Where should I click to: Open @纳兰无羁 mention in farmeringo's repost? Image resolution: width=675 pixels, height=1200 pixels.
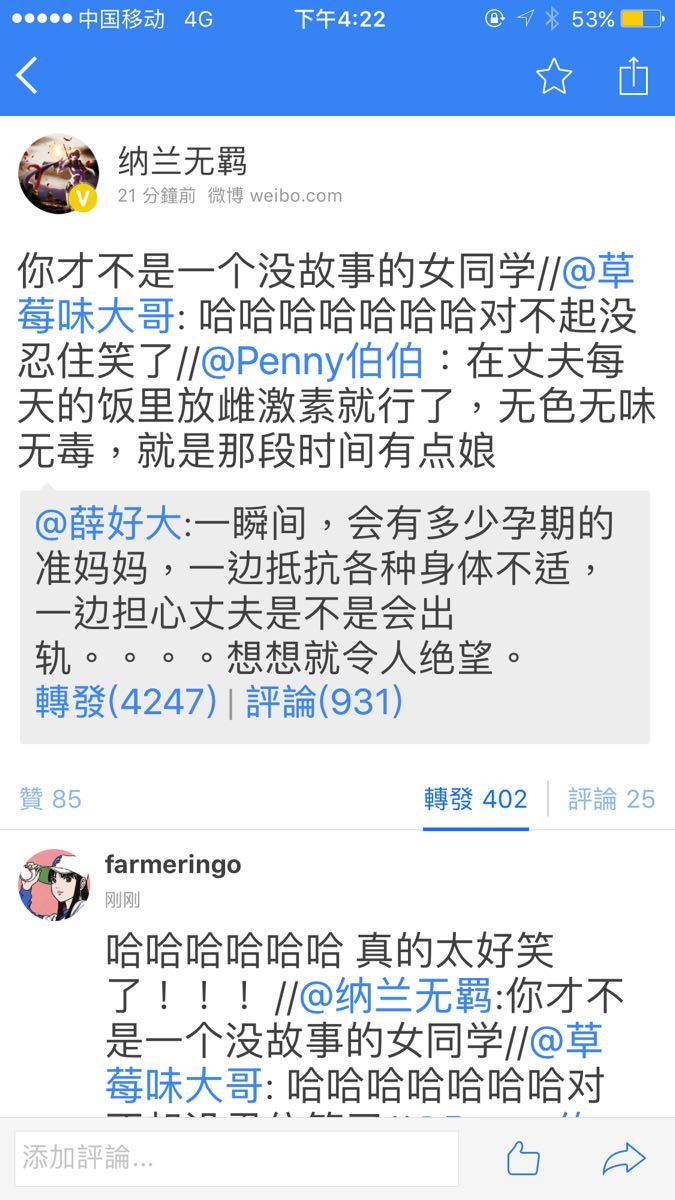click(x=395, y=995)
